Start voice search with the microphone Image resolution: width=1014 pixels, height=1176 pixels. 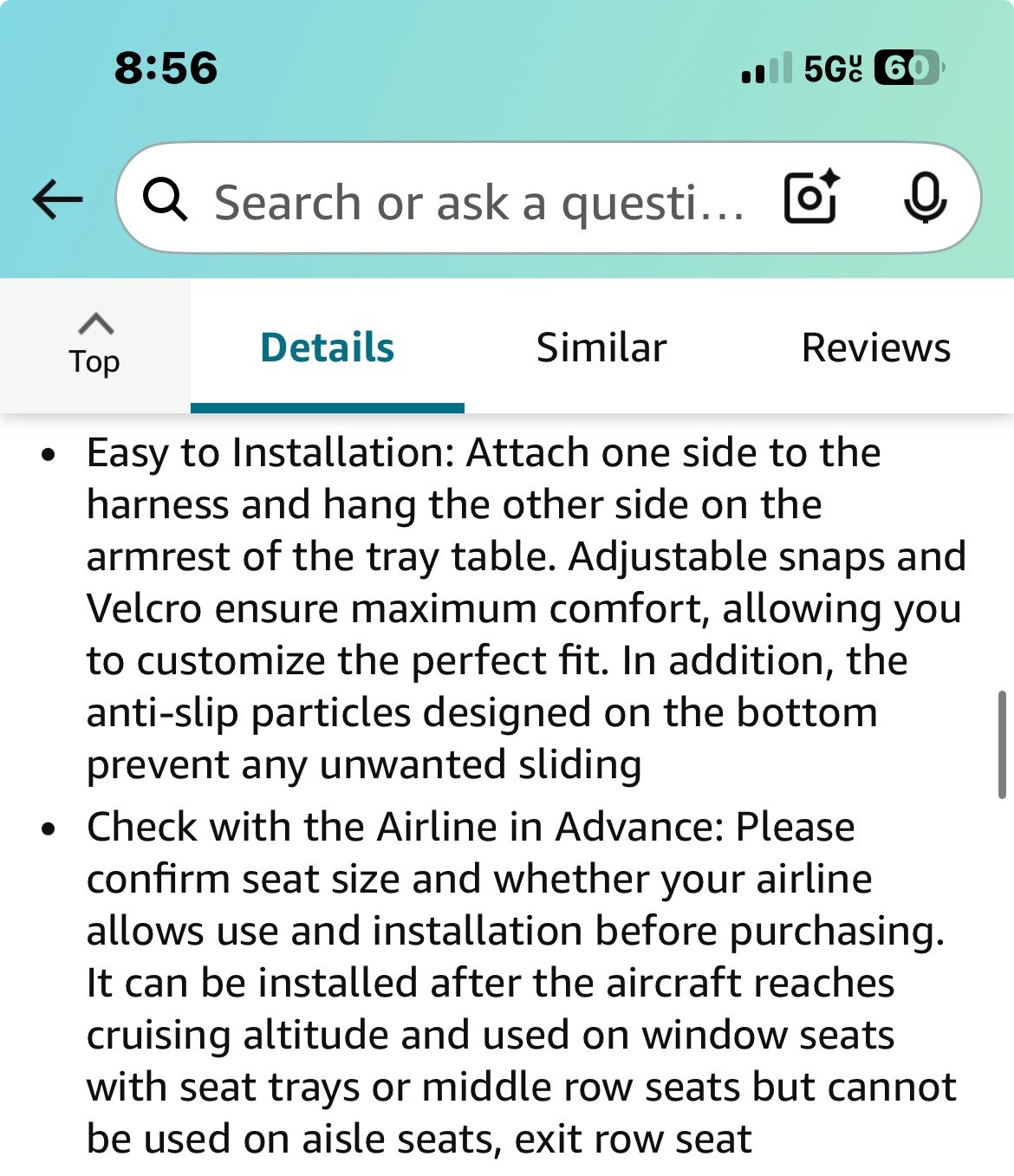925,198
